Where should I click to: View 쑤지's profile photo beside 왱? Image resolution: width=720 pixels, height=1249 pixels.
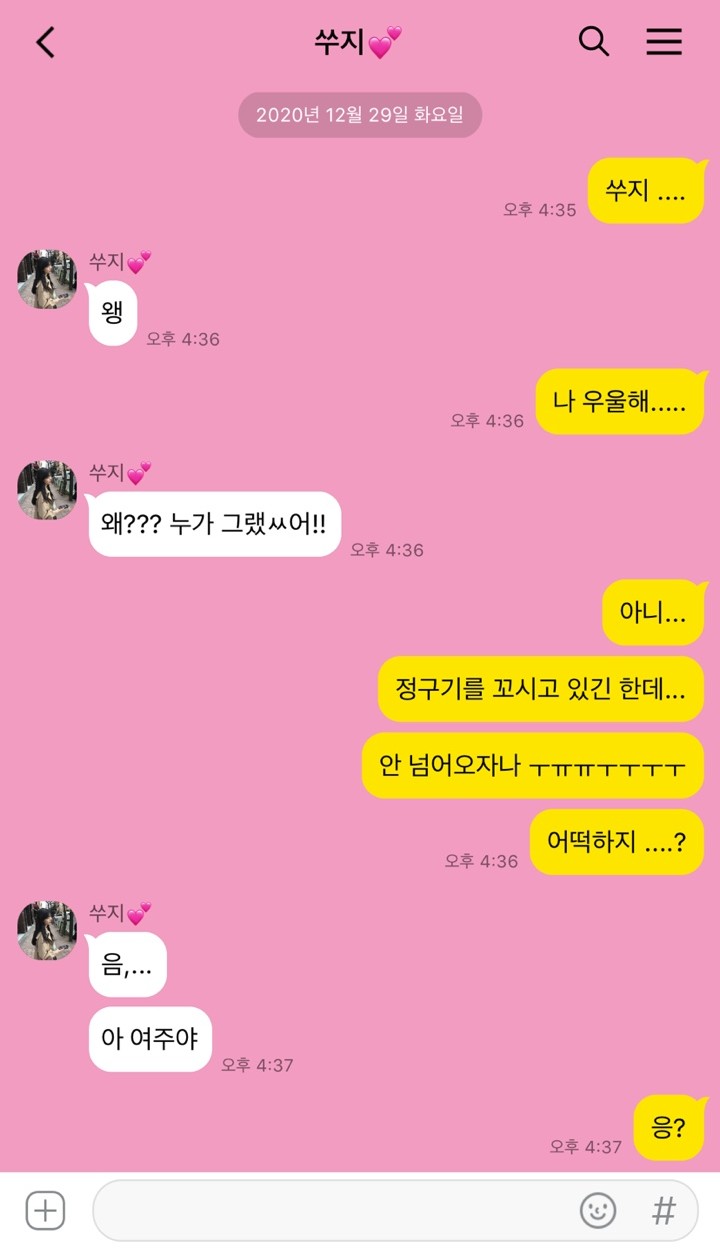[47, 279]
